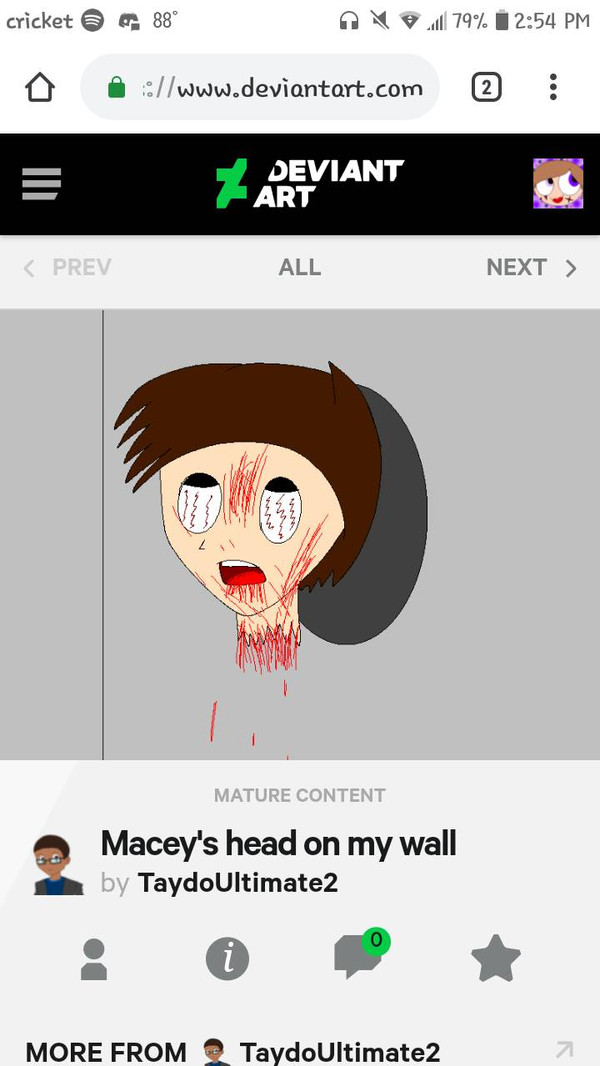Open the comments section
The width and height of the screenshot is (600, 1066).
359,957
